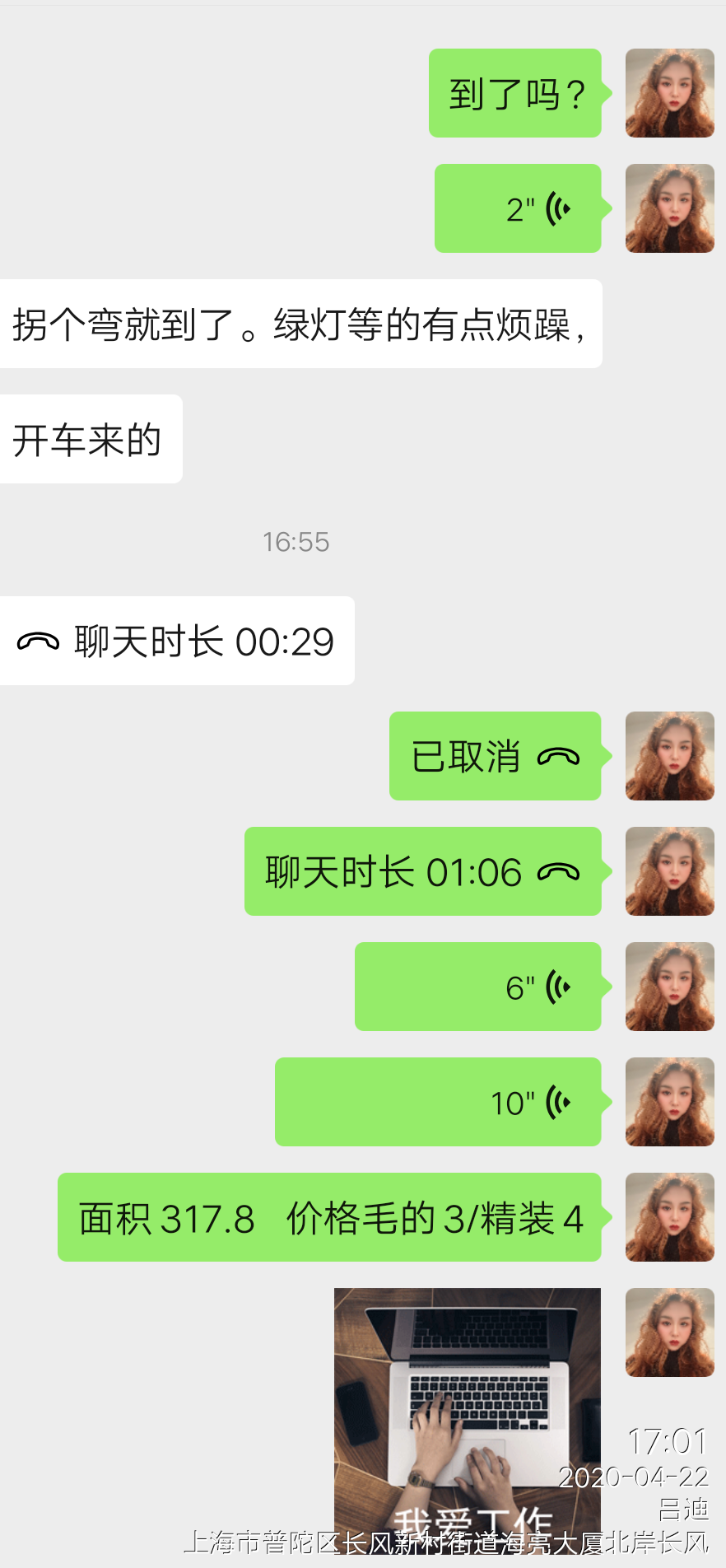
Task: Open the avatar beside the 面积 317.8 message
Action: point(669,1217)
